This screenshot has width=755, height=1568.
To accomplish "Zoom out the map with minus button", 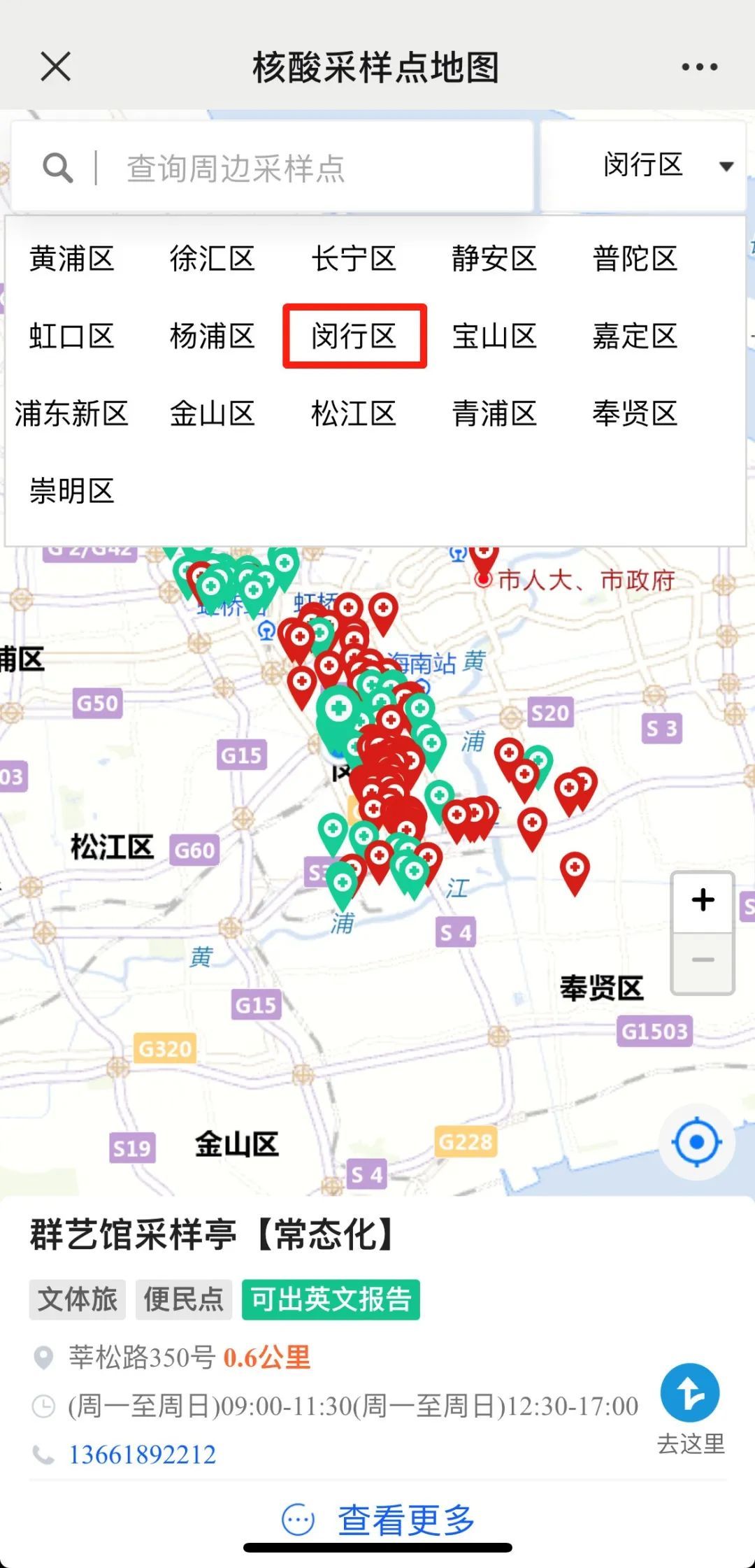I will click(703, 960).
